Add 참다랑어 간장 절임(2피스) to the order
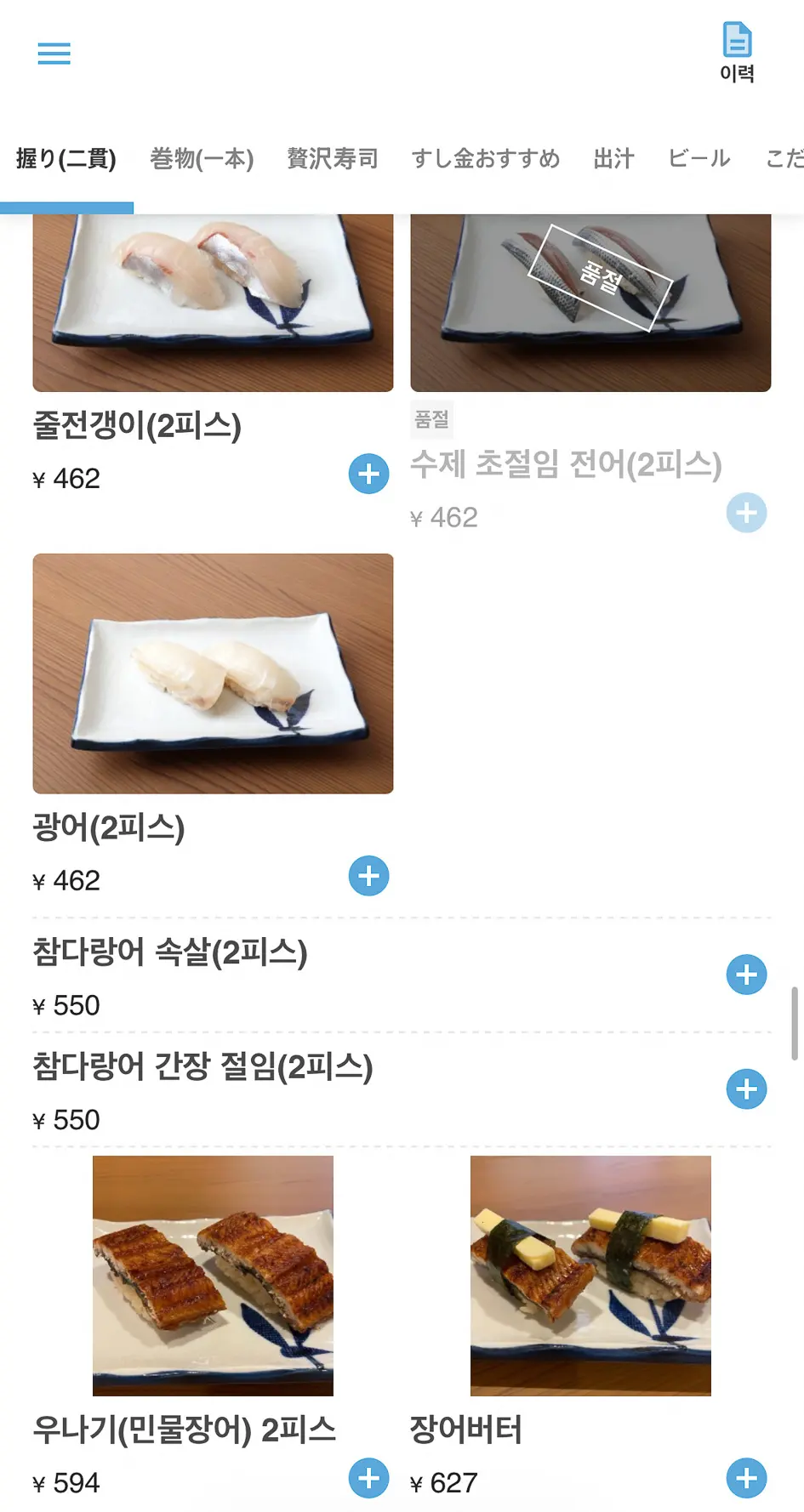The height and width of the screenshot is (1512, 804). [747, 1089]
